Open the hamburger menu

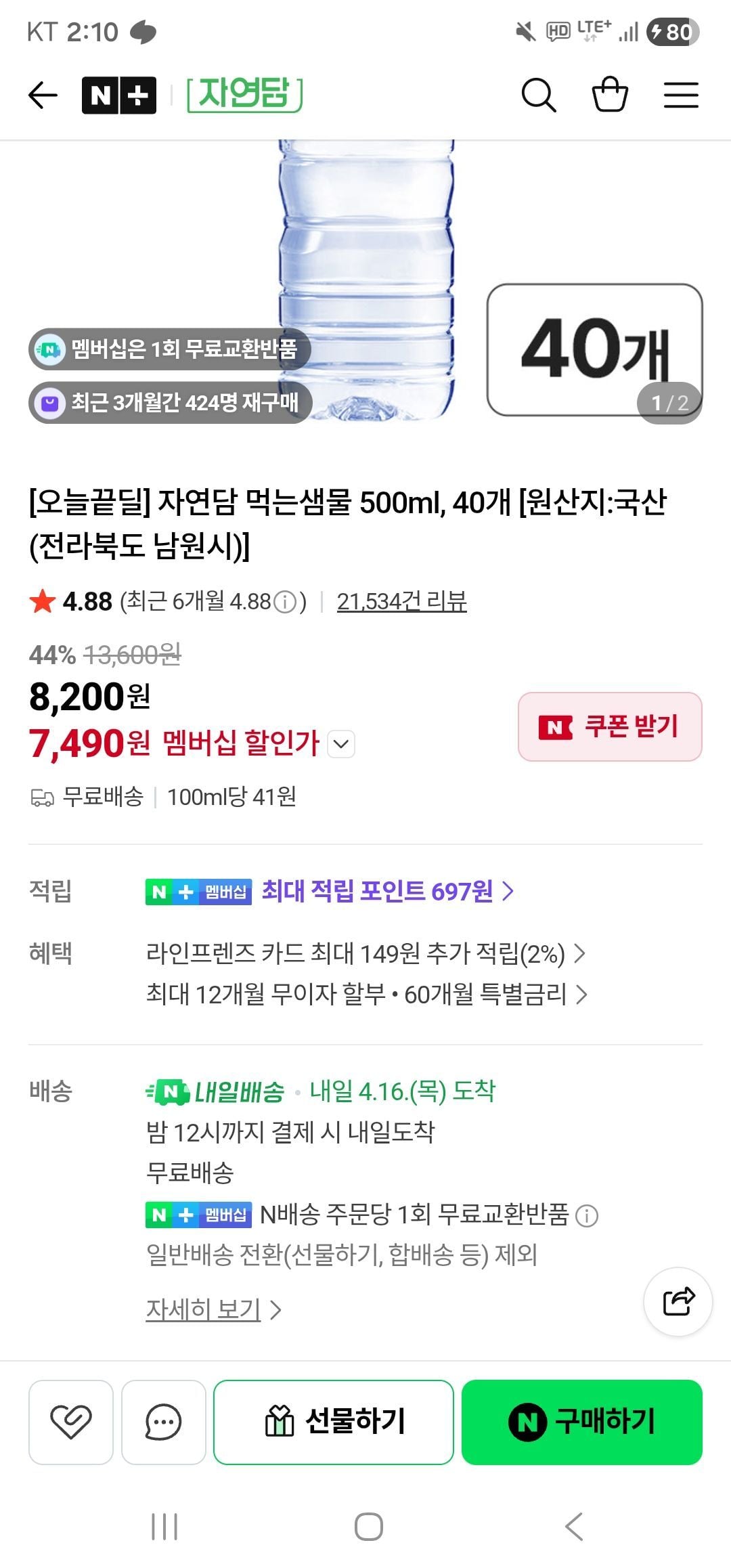pyautogui.click(x=681, y=95)
